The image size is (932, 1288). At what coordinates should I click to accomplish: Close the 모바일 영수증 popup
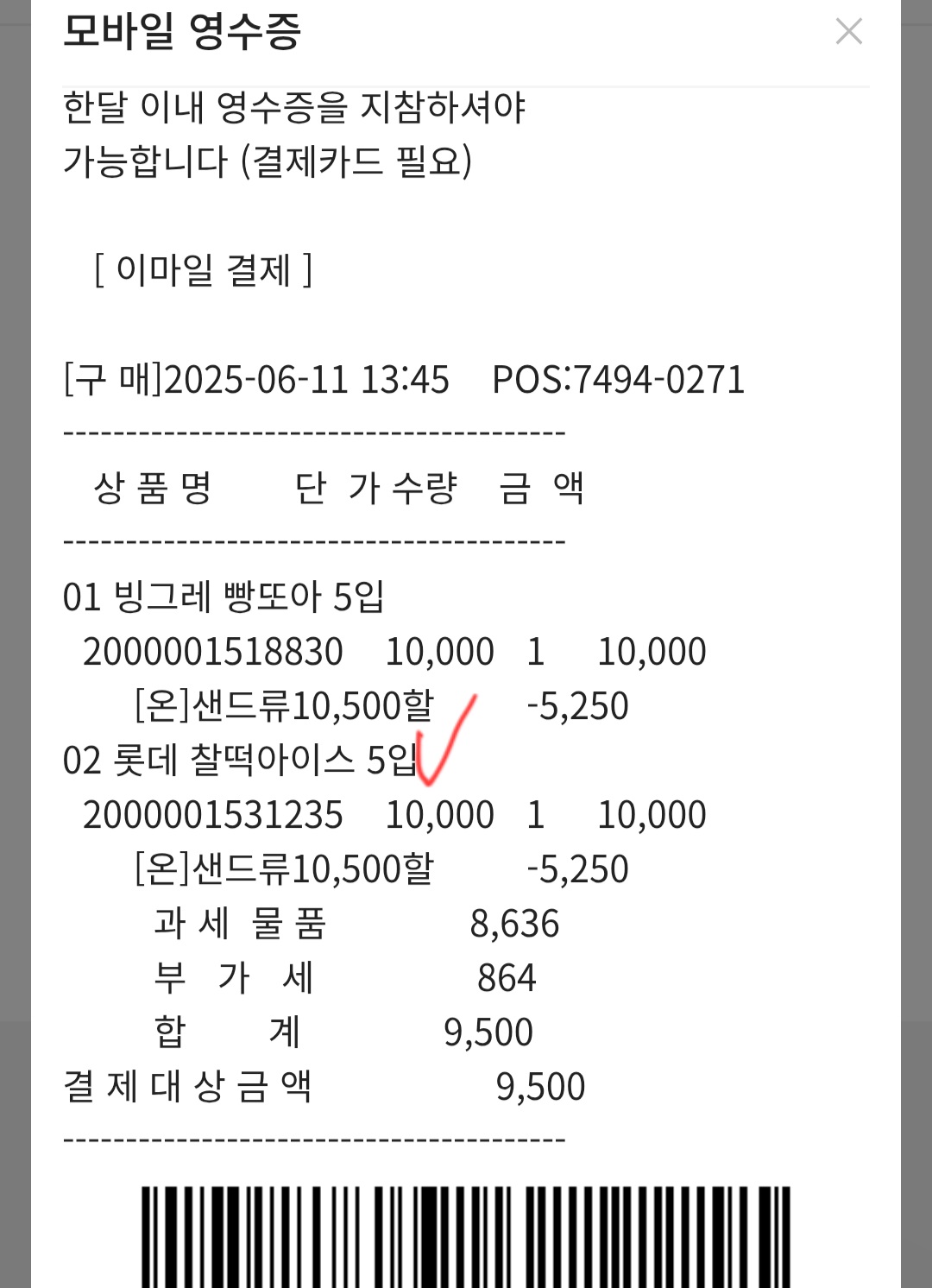[849, 32]
